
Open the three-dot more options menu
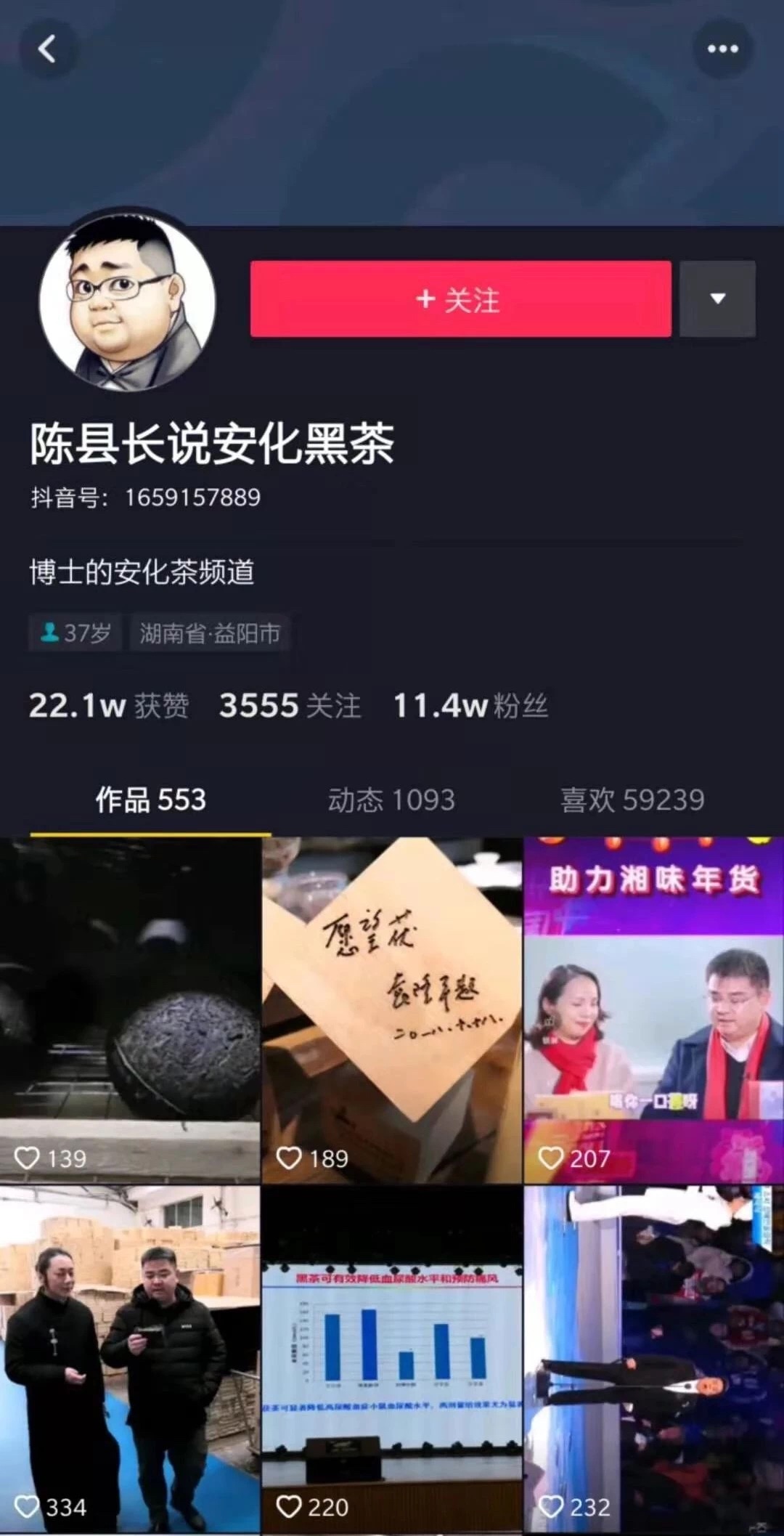click(722, 49)
